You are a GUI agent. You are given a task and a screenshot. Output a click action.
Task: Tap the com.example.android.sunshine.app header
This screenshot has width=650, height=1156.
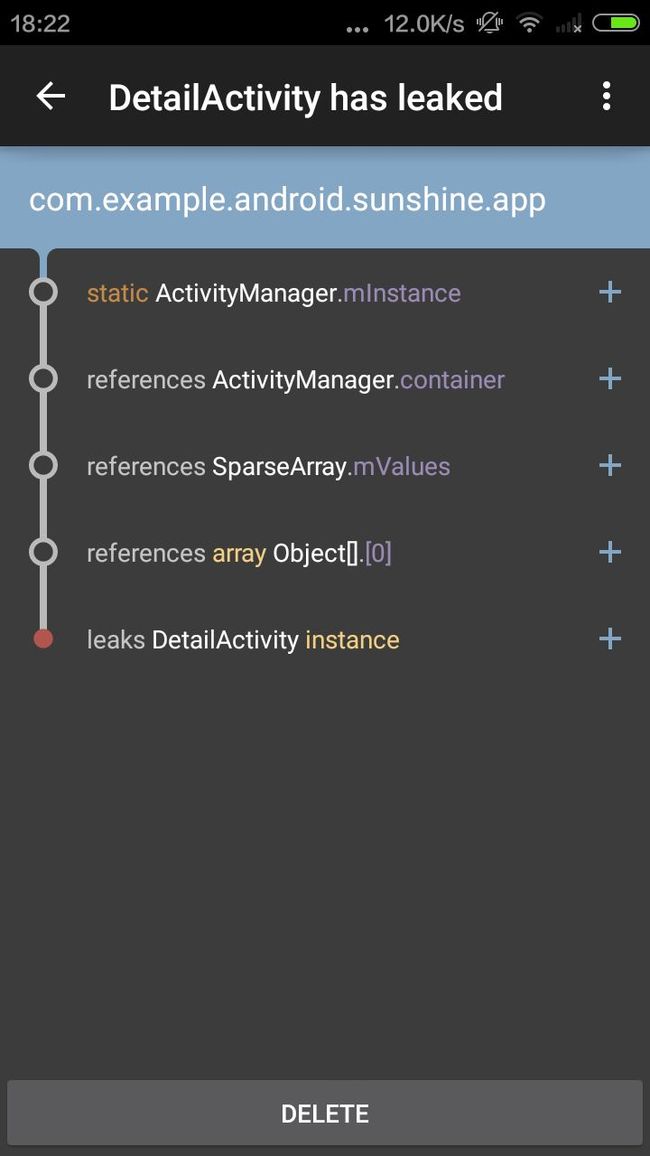(325, 200)
